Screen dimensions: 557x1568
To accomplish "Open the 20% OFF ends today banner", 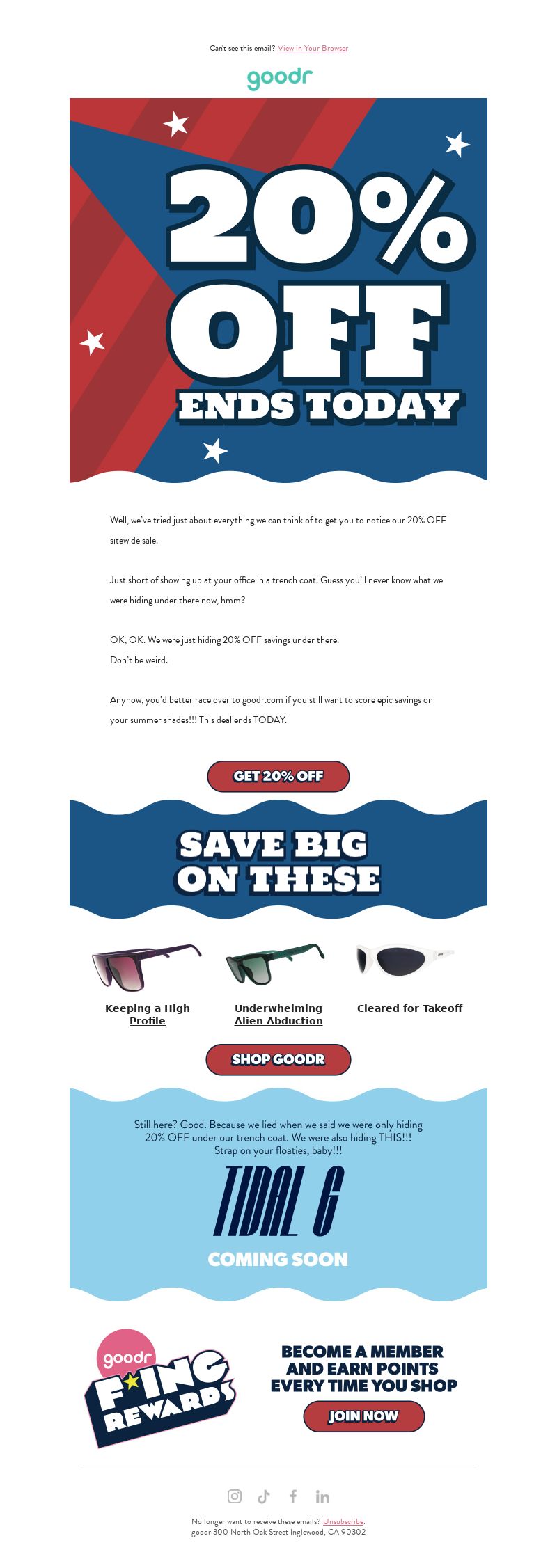I will (278, 289).
